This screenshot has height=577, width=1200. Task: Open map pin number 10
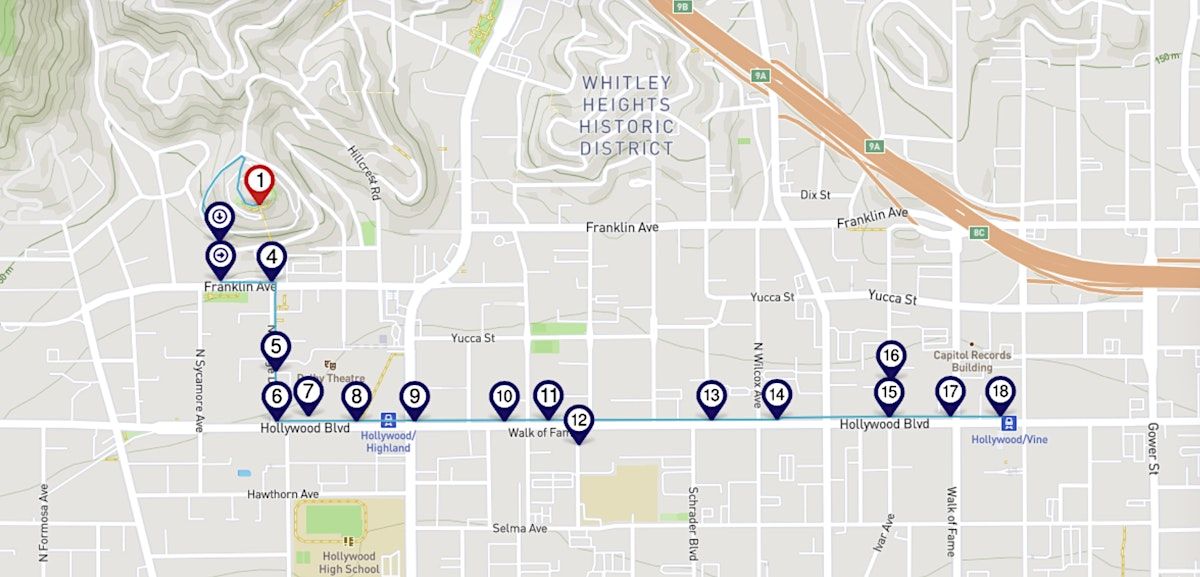[504, 397]
